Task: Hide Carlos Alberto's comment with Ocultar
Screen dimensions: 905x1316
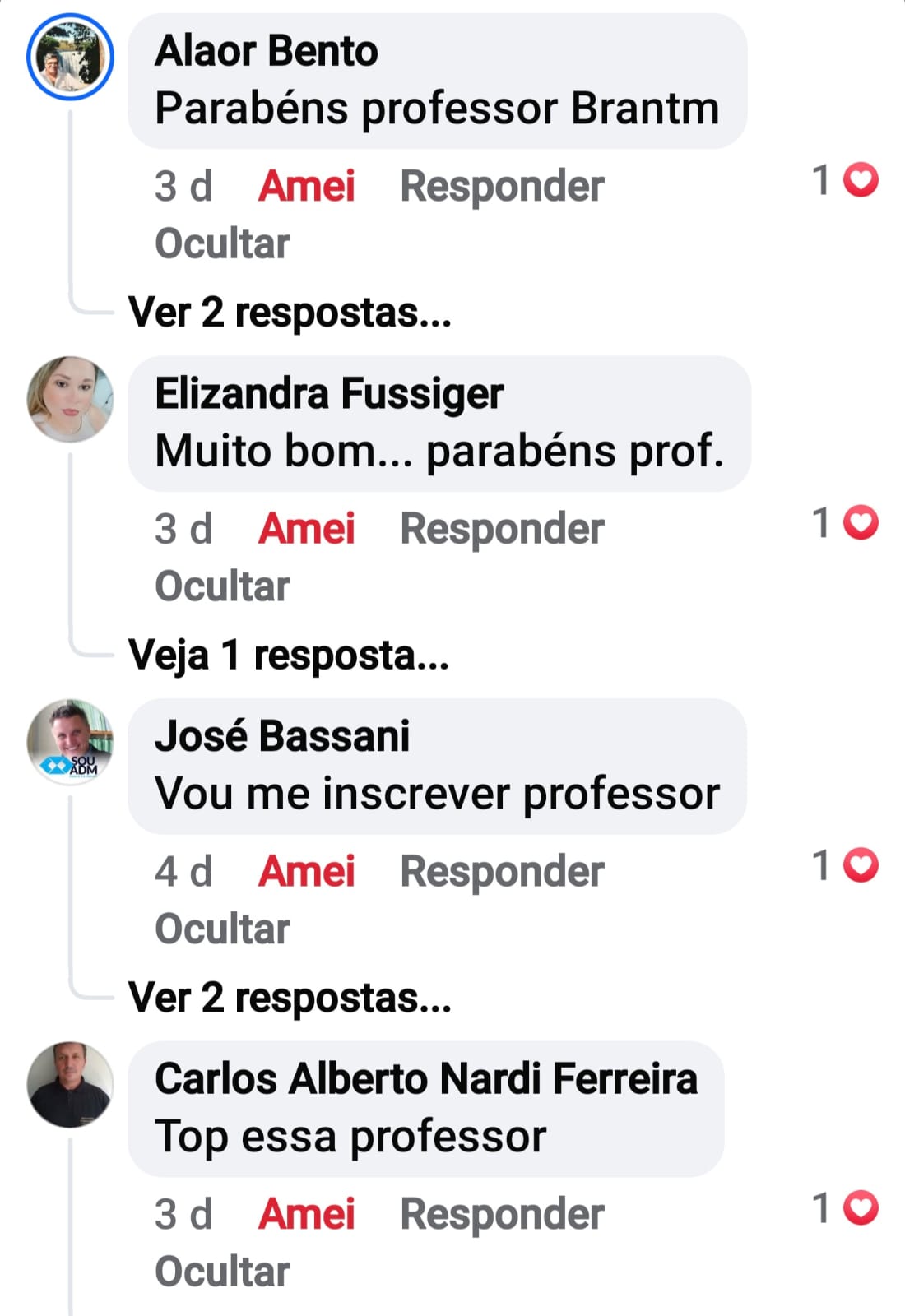Action: [x=222, y=1272]
